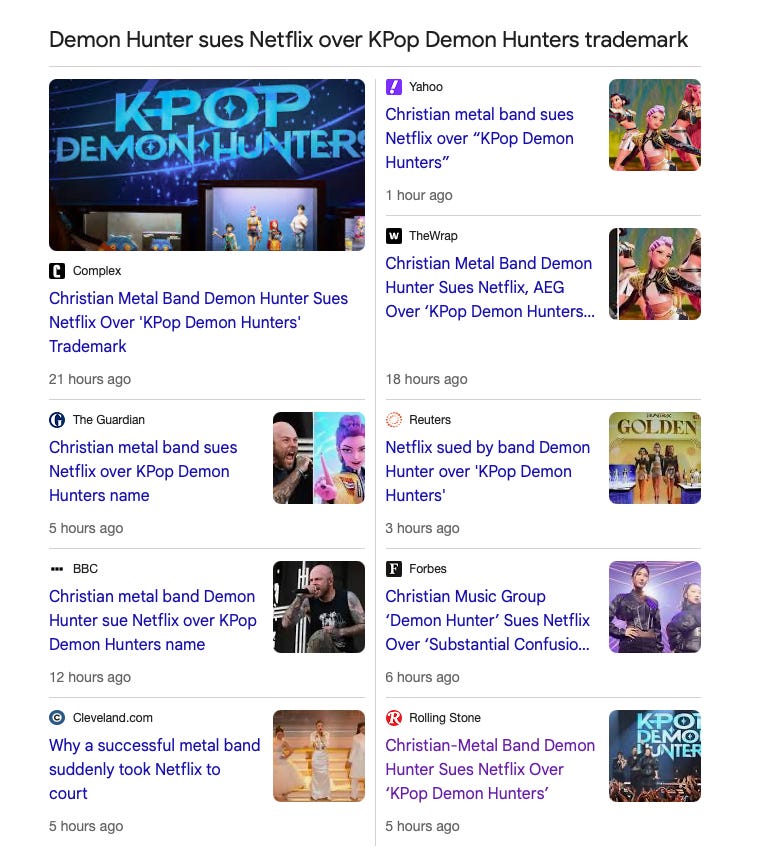Open the Reuters headline 'Netflix sued by band'

click(x=487, y=471)
